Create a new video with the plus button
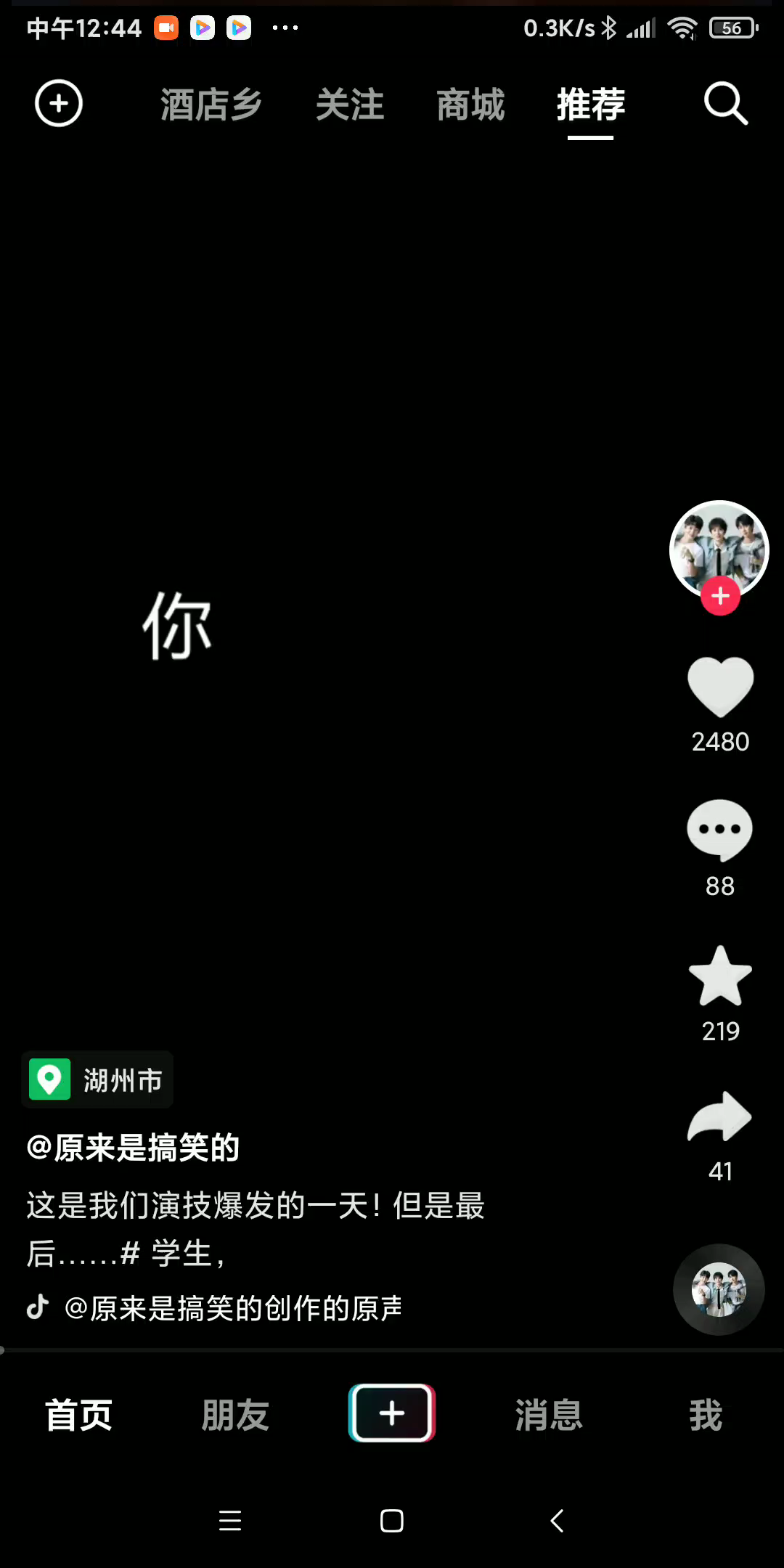 [x=392, y=1413]
